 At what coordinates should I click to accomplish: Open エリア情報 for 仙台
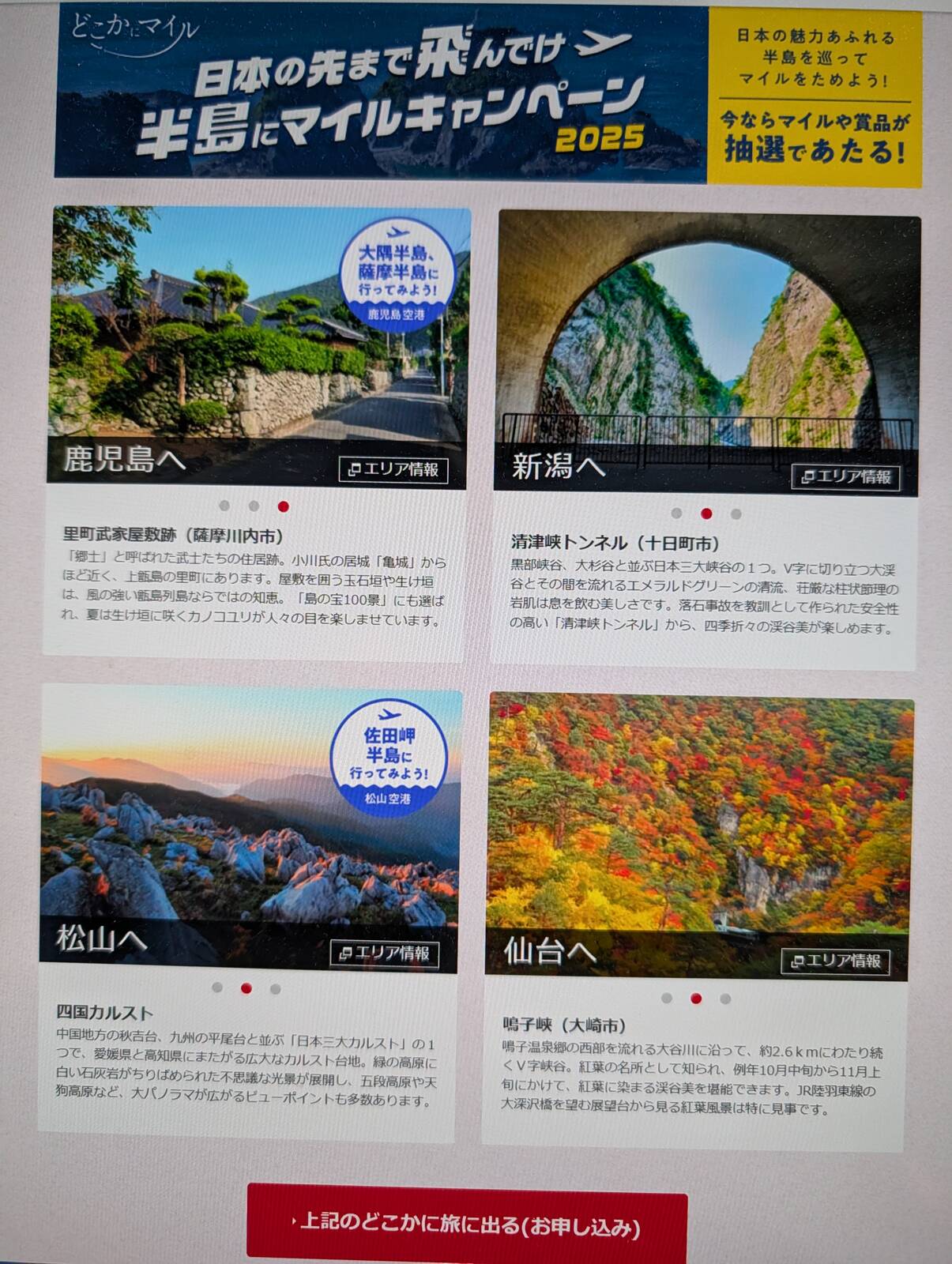pos(835,961)
